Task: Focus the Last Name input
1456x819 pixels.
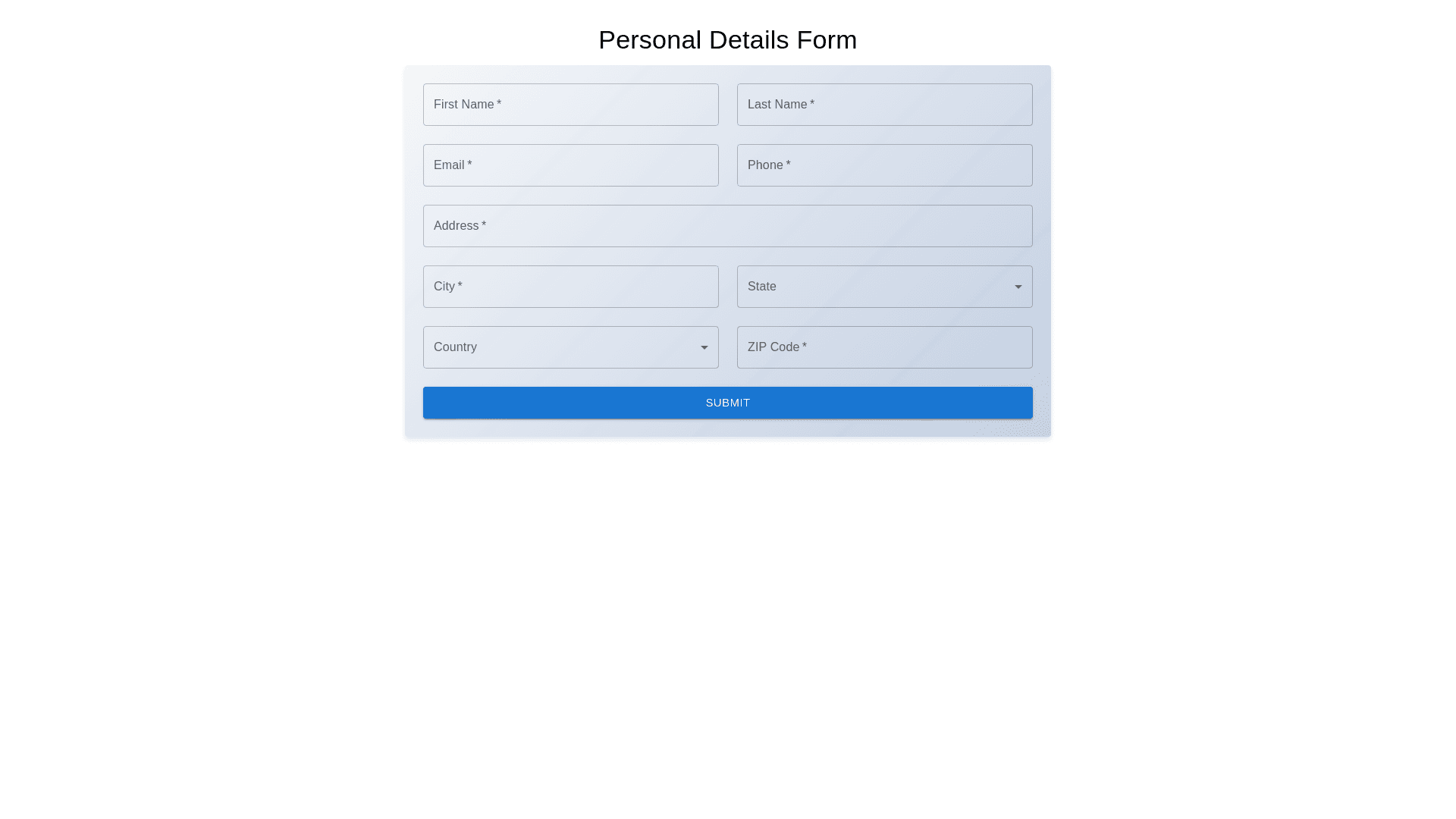Action: [884, 105]
